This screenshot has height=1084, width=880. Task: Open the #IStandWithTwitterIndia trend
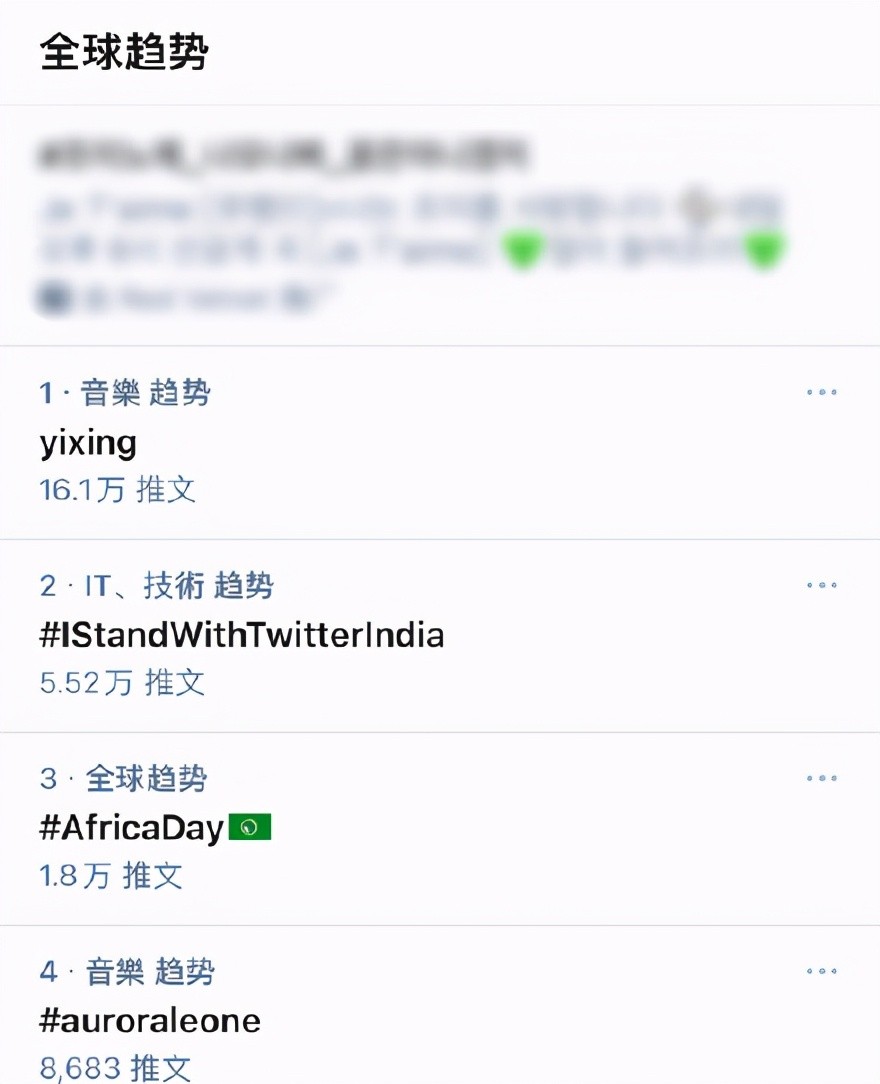point(241,635)
